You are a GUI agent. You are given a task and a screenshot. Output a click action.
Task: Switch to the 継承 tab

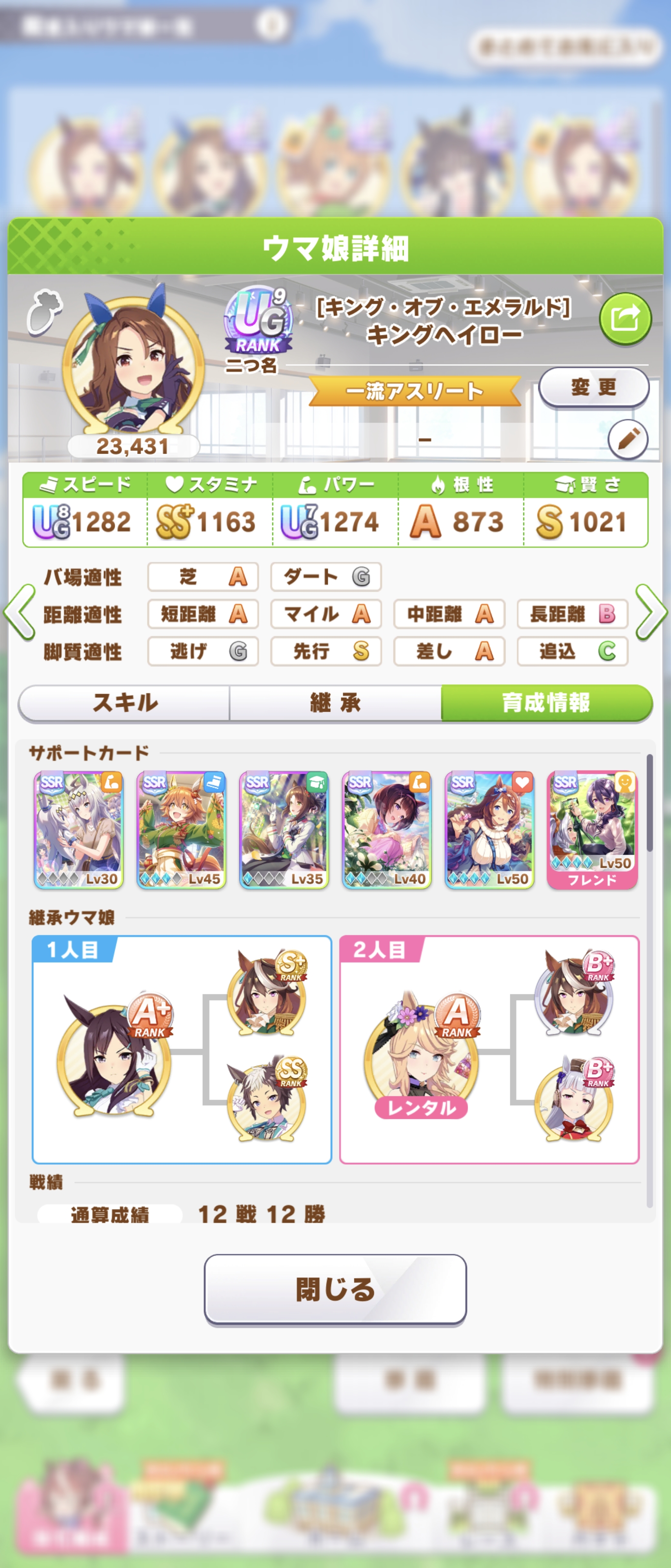[x=335, y=702]
